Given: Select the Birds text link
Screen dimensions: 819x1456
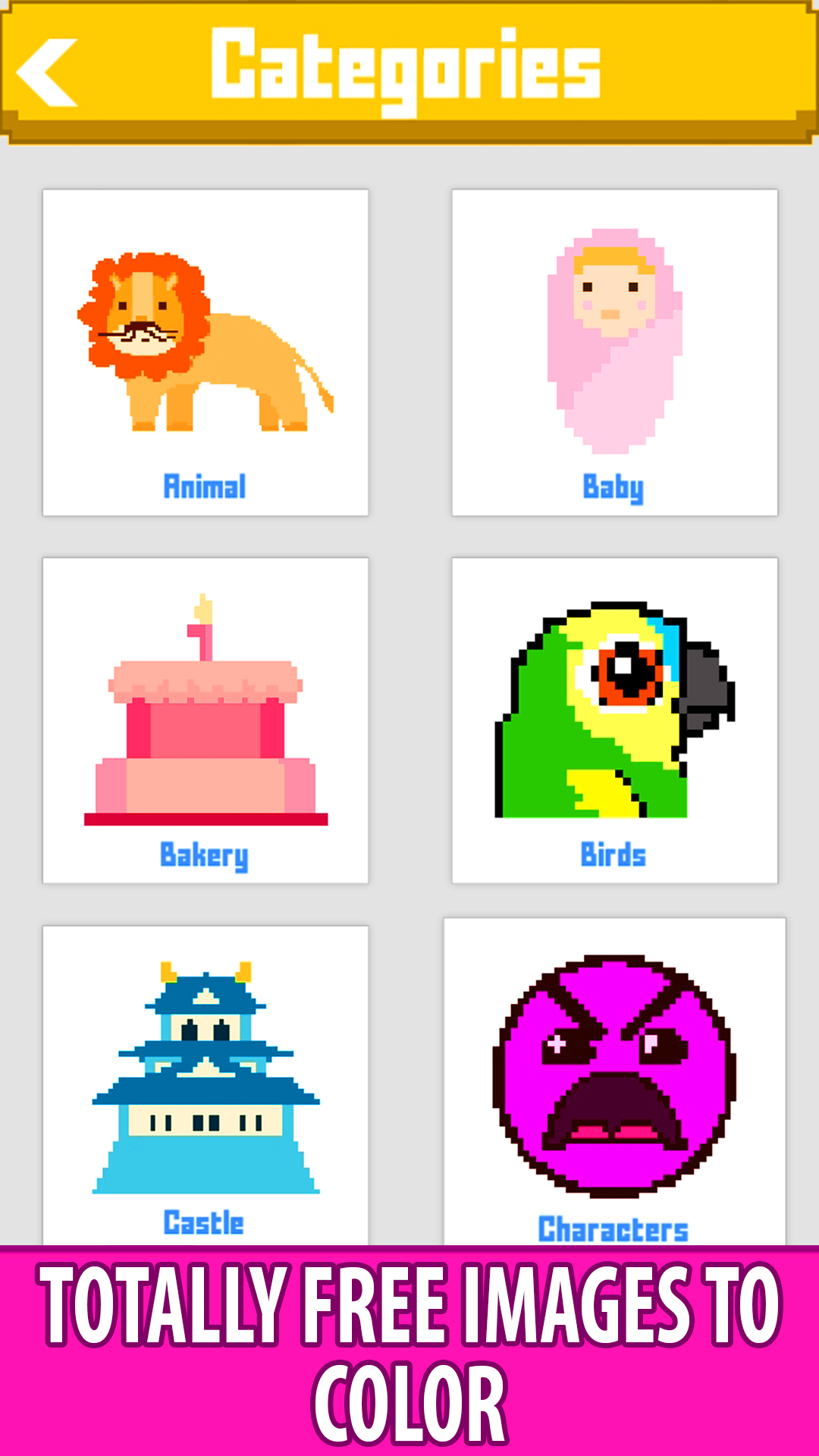Looking at the screenshot, I should [613, 855].
